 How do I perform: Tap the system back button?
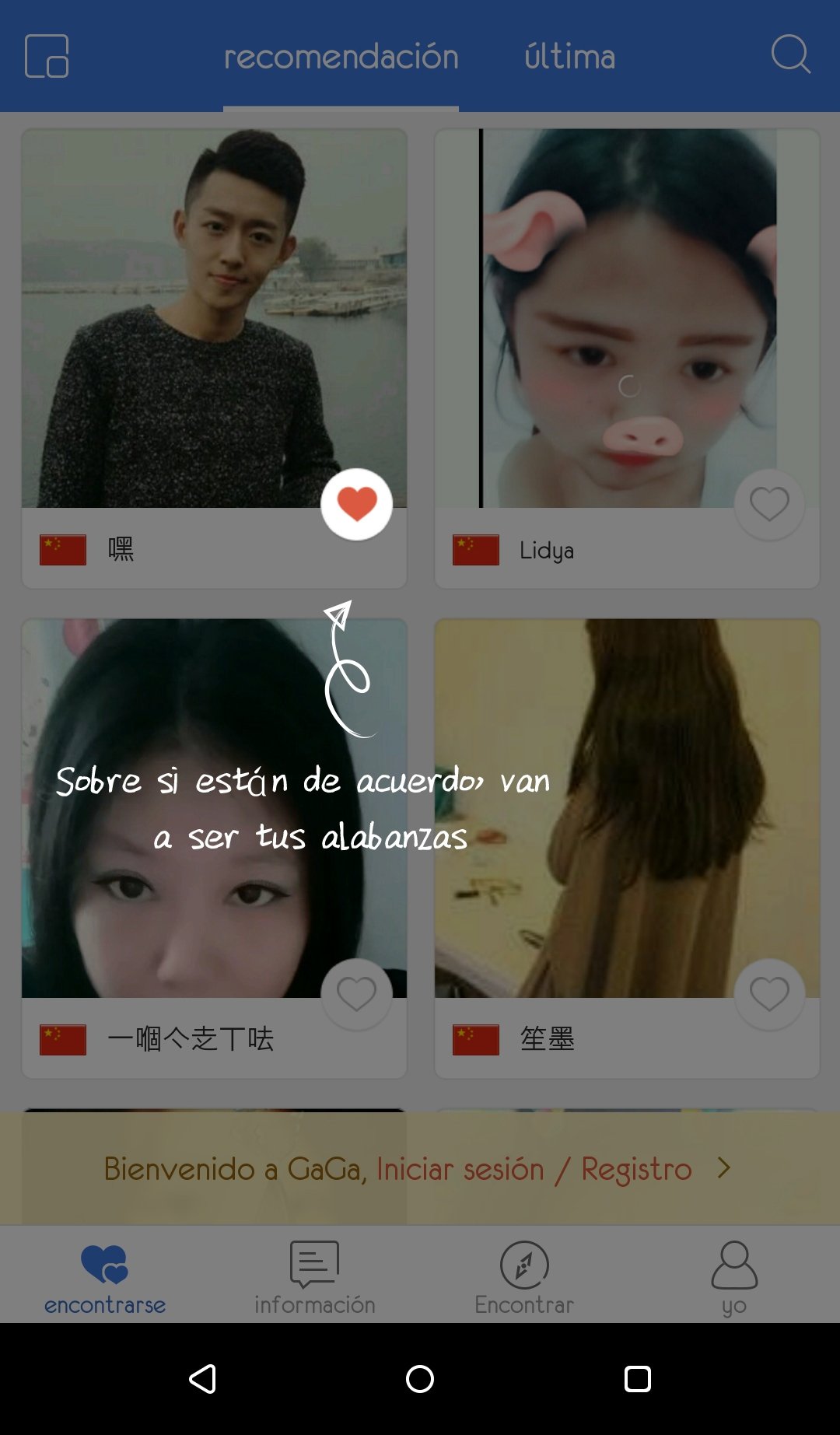[x=203, y=1379]
